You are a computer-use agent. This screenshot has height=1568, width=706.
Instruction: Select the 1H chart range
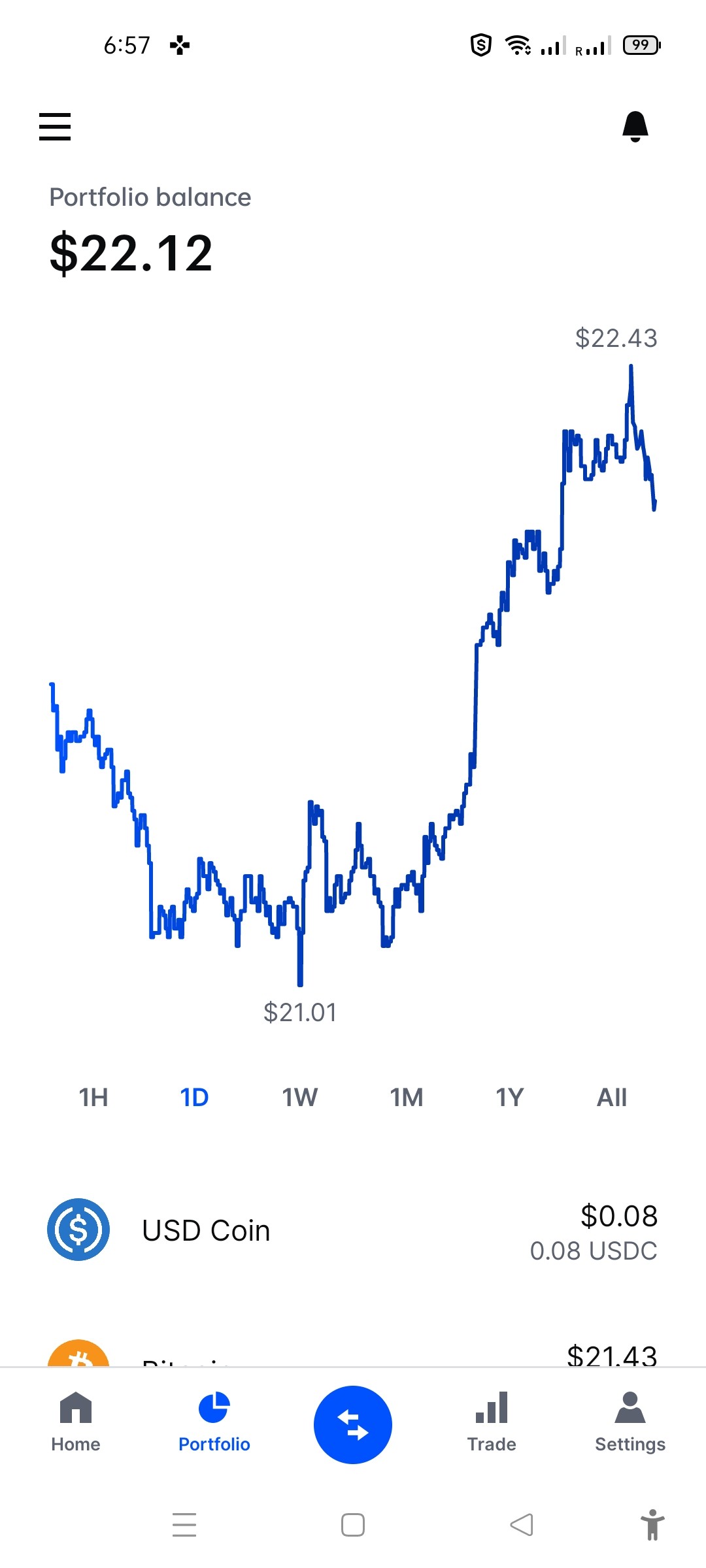pyautogui.click(x=93, y=1097)
